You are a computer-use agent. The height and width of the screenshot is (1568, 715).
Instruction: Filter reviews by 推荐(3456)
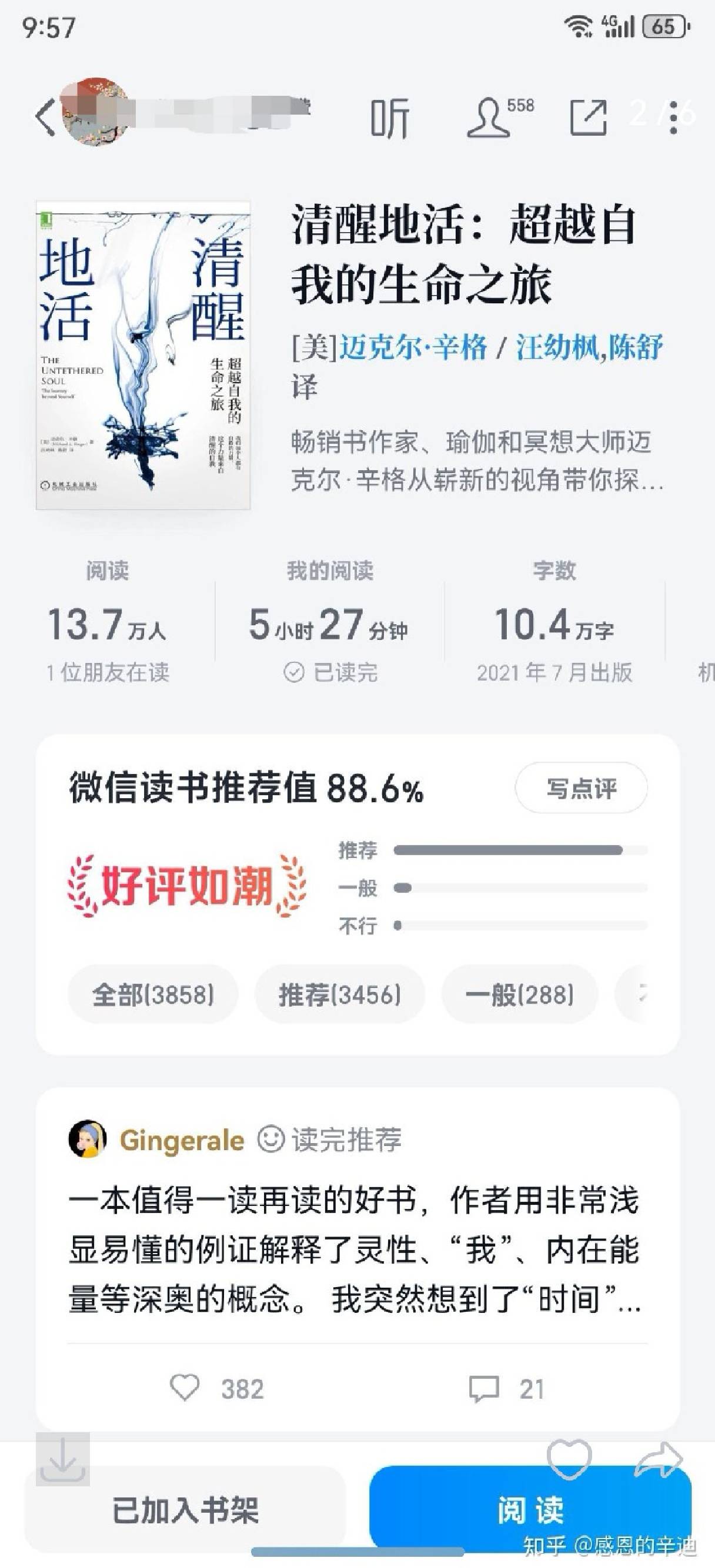pyautogui.click(x=339, y=994)
